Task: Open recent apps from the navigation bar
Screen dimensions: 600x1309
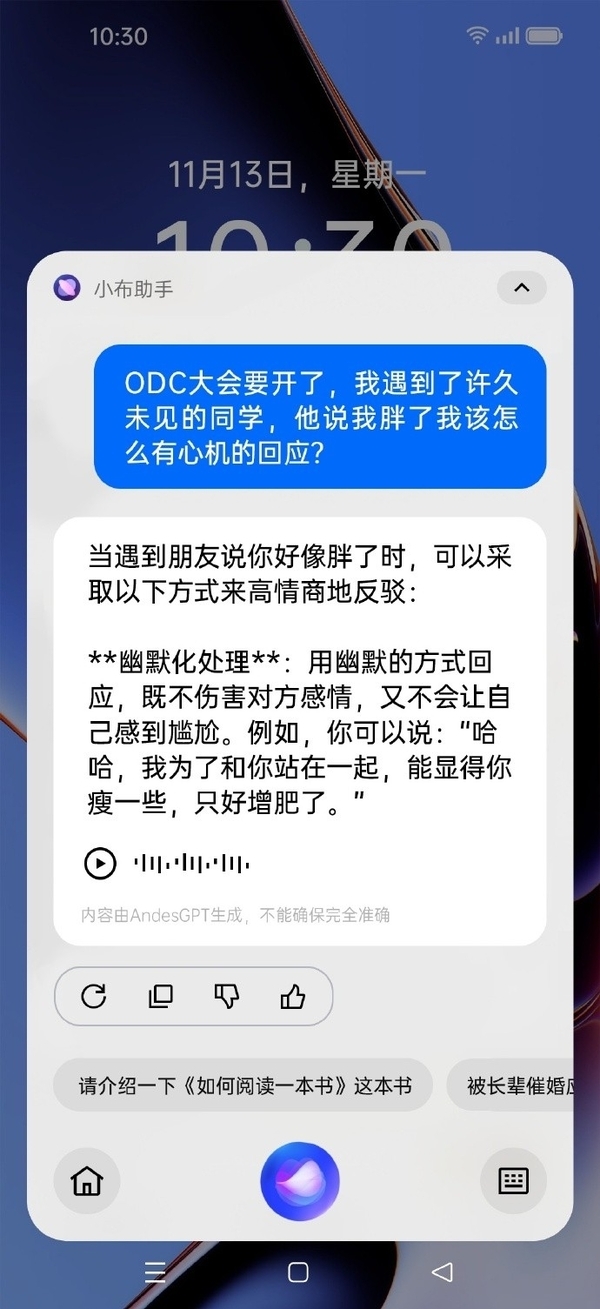Action: 155,1271
